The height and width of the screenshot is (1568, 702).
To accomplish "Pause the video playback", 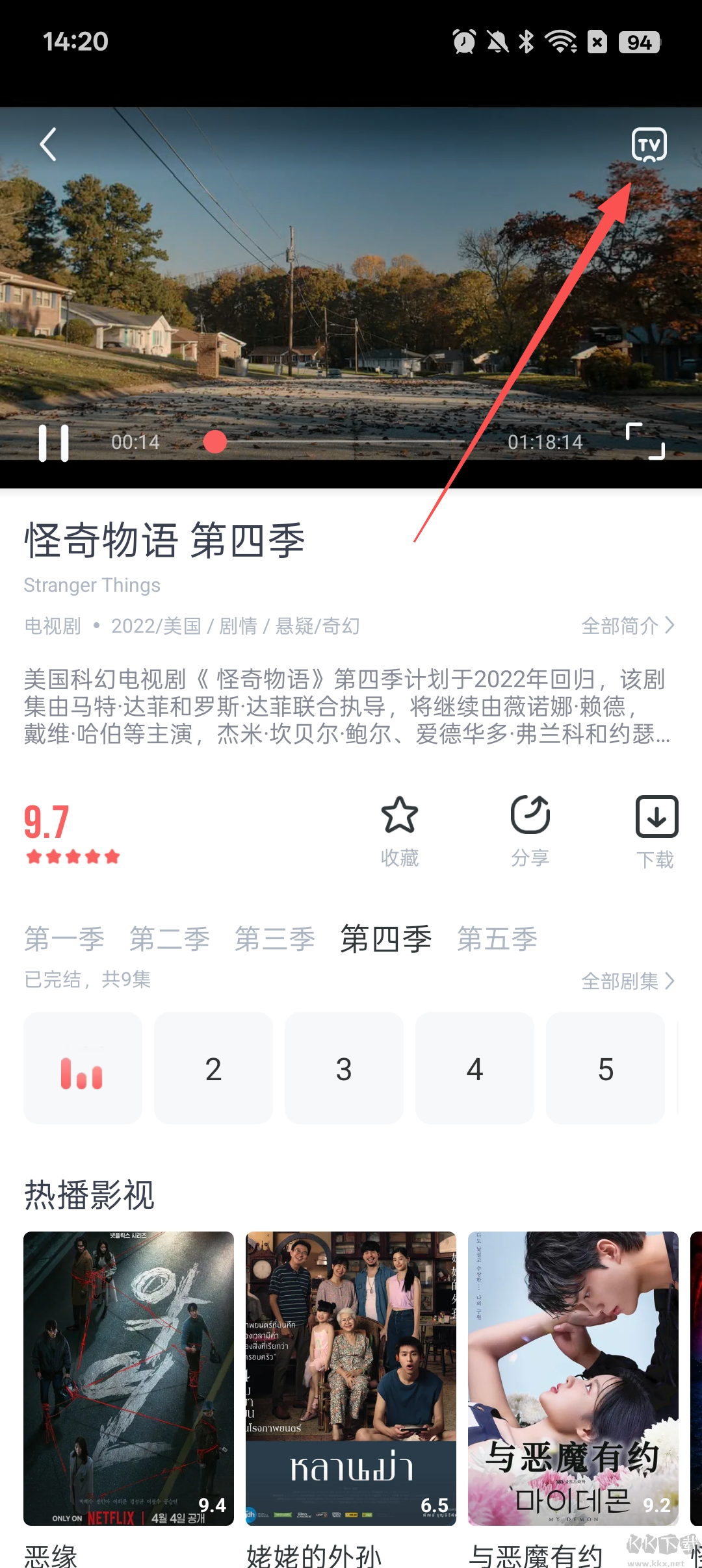I will click(x=54, y=443).
